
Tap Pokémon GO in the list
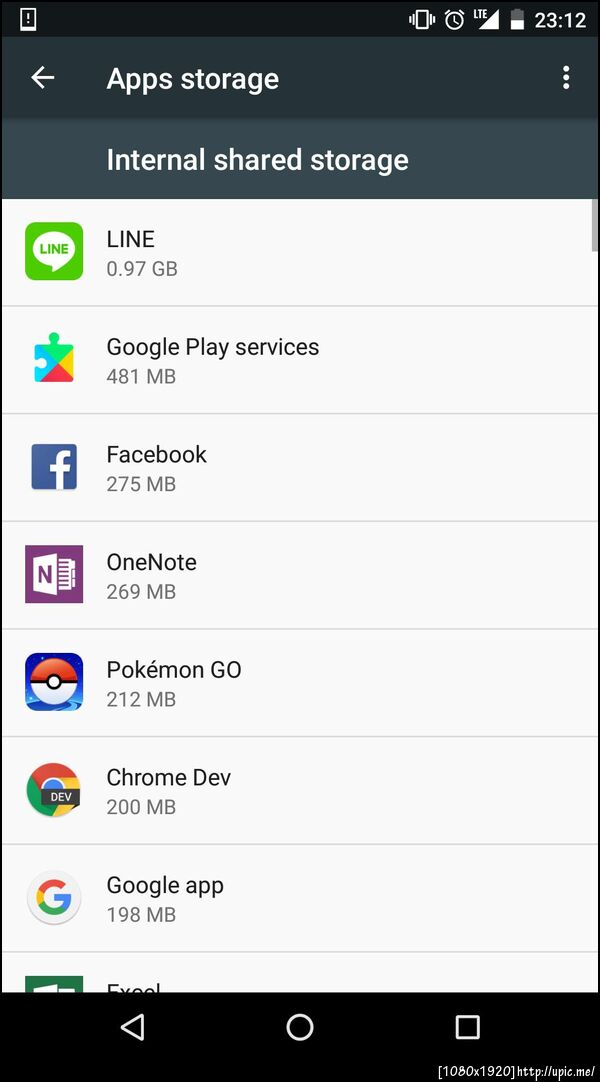tap(300, 683)
